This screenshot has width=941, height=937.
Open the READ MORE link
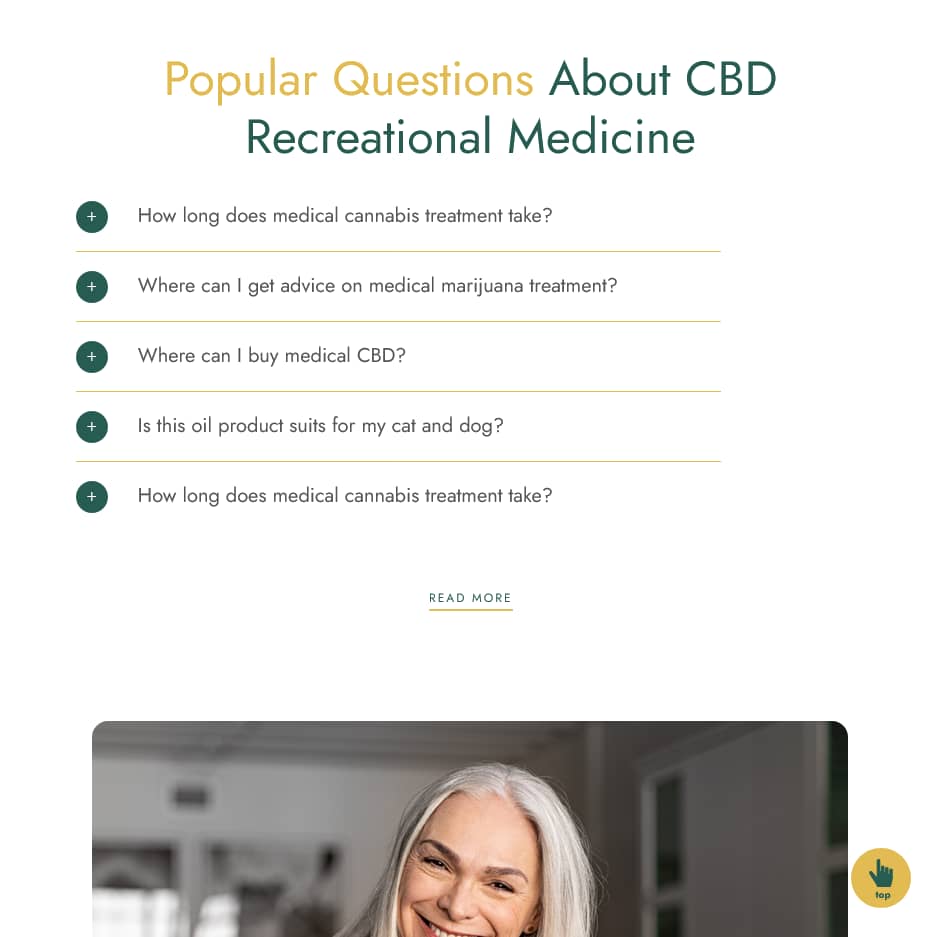click(470, 598)
